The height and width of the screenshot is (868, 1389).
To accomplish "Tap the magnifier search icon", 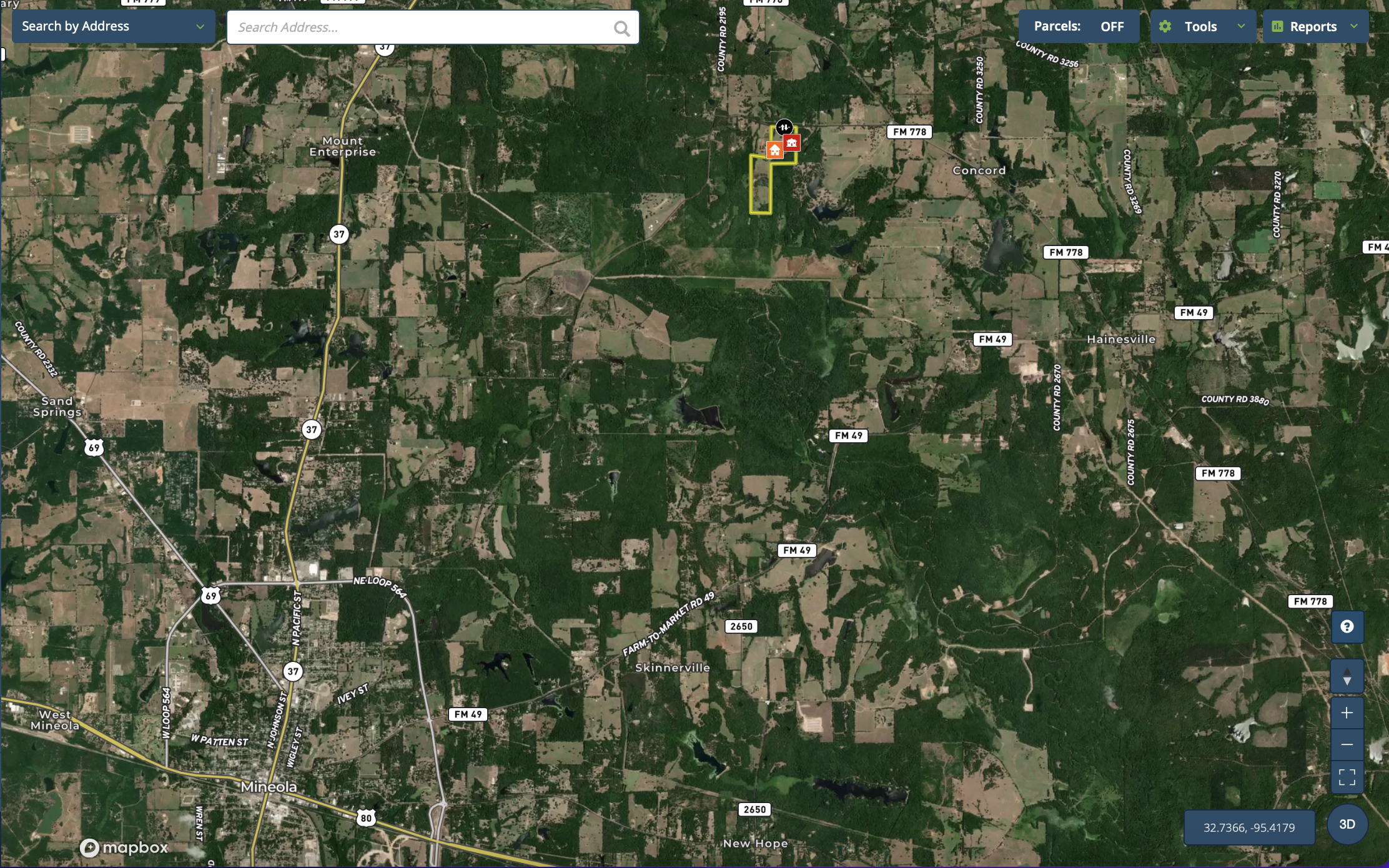I will (x=621, y=28).
